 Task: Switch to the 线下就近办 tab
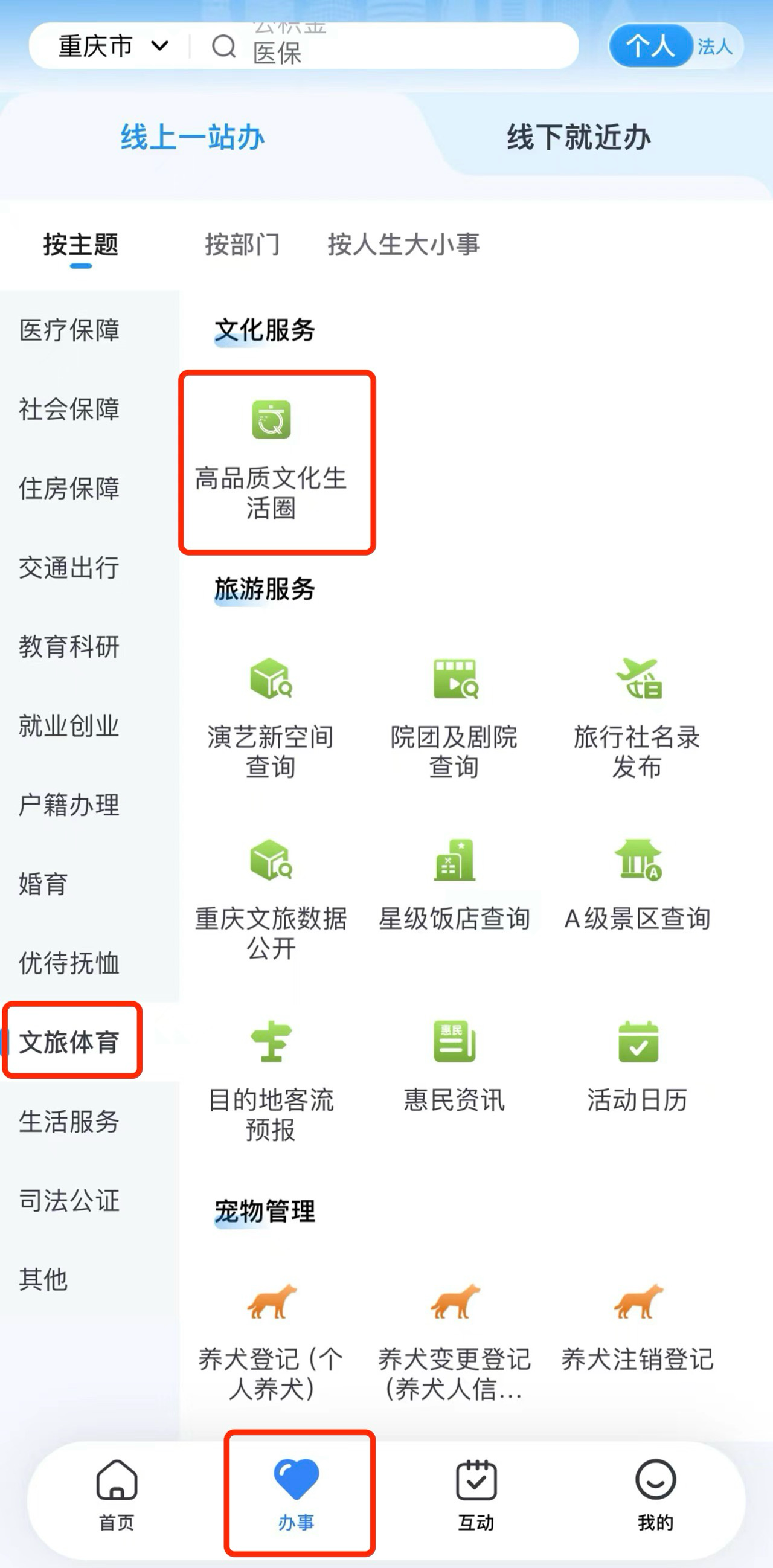(x=579, y=137)
